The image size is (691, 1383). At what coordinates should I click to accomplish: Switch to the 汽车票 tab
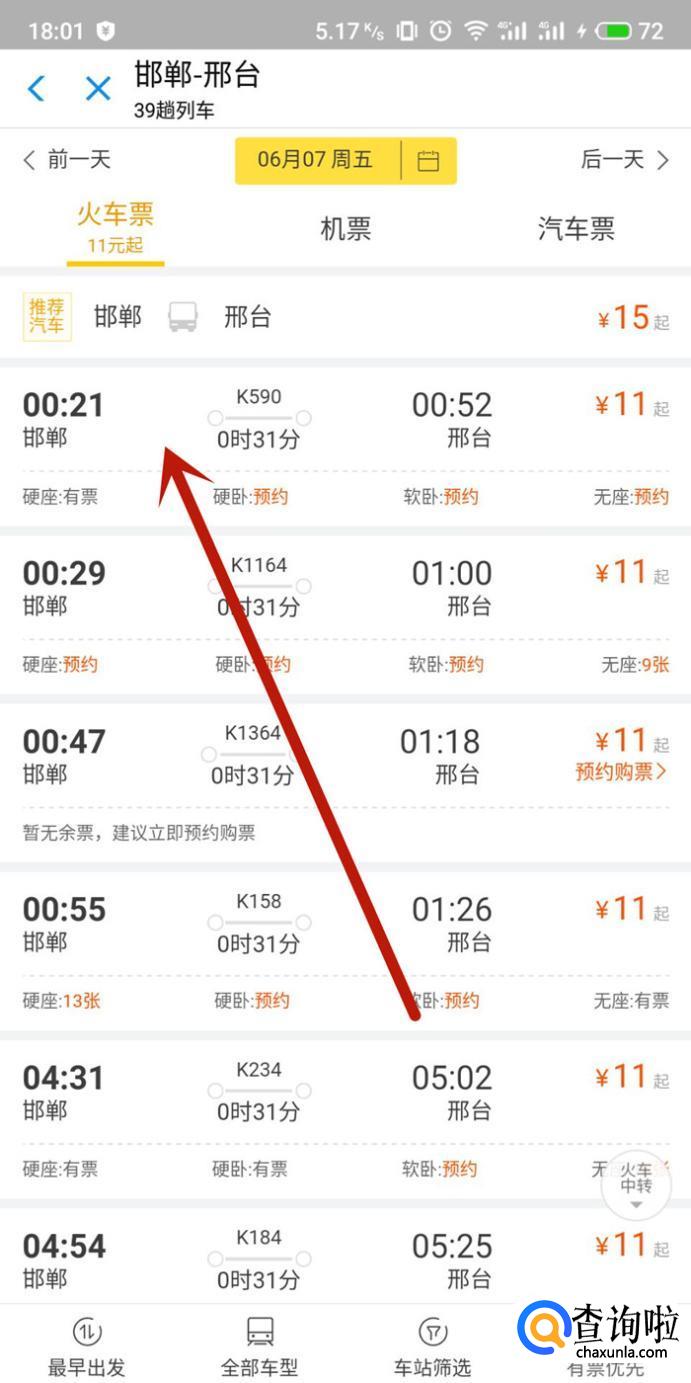coord(576,228)
